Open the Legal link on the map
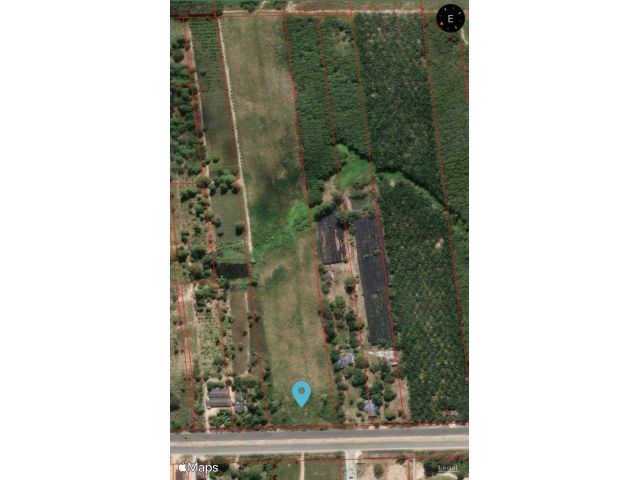The image size is (640, 480). click(x=449, y=468)
